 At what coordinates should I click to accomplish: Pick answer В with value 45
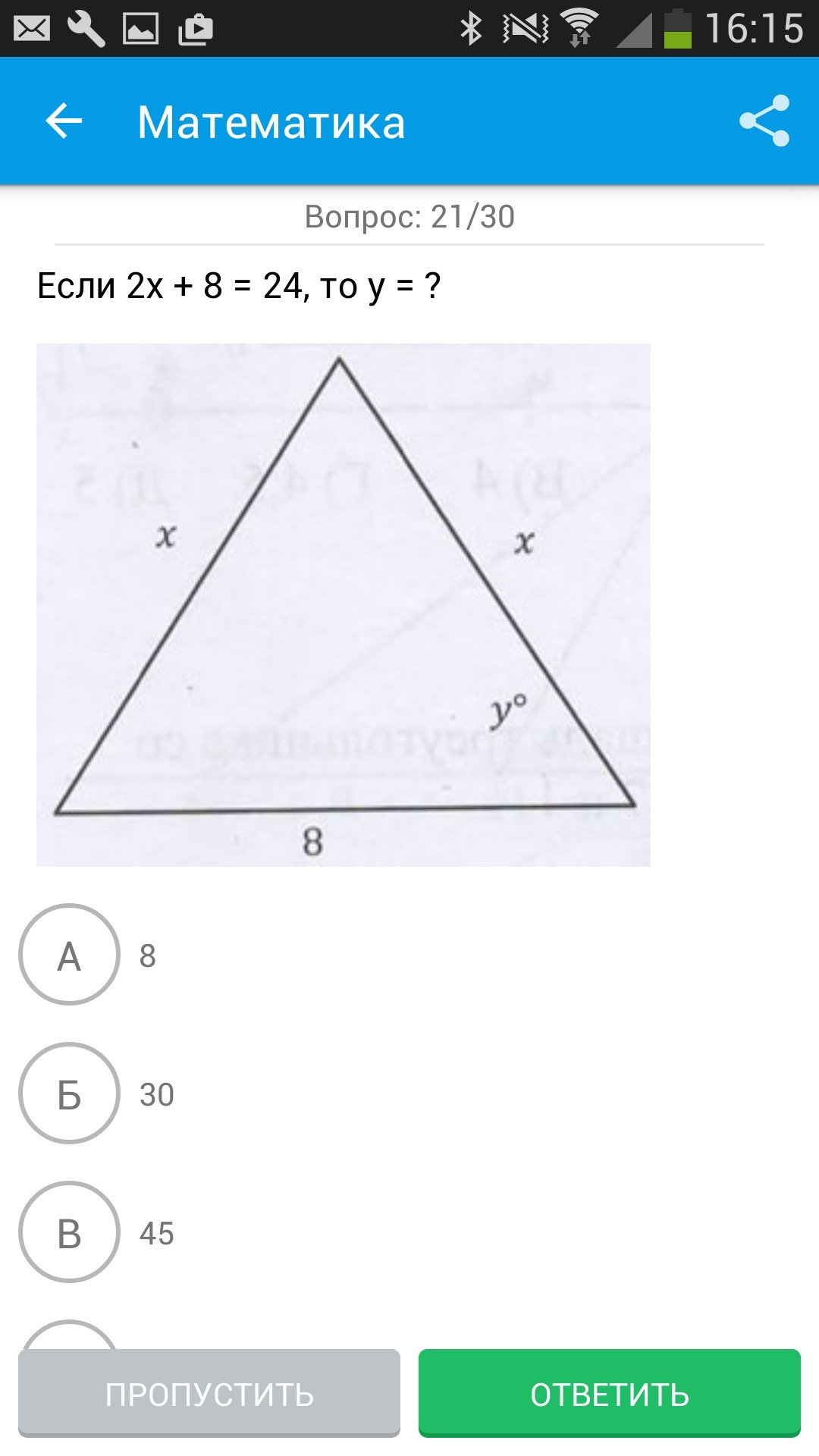[69, 1232]
